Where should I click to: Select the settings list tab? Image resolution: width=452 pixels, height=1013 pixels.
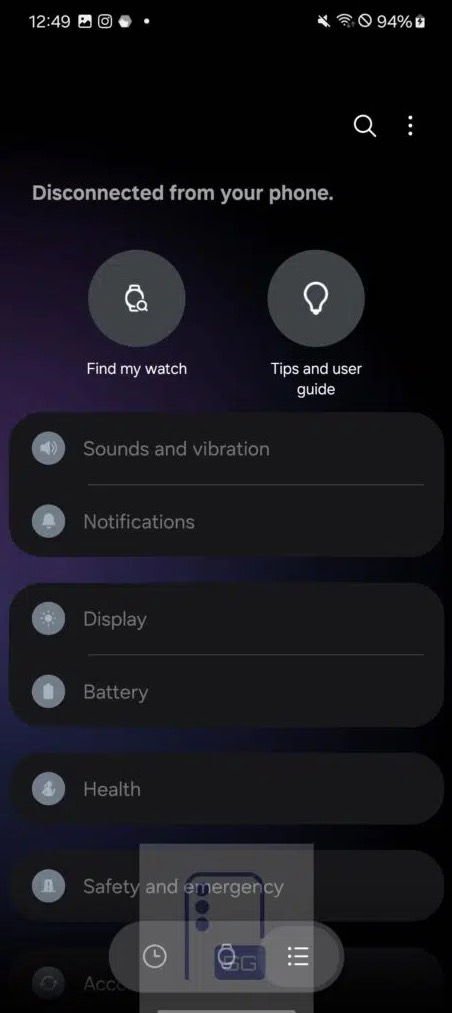298,957
